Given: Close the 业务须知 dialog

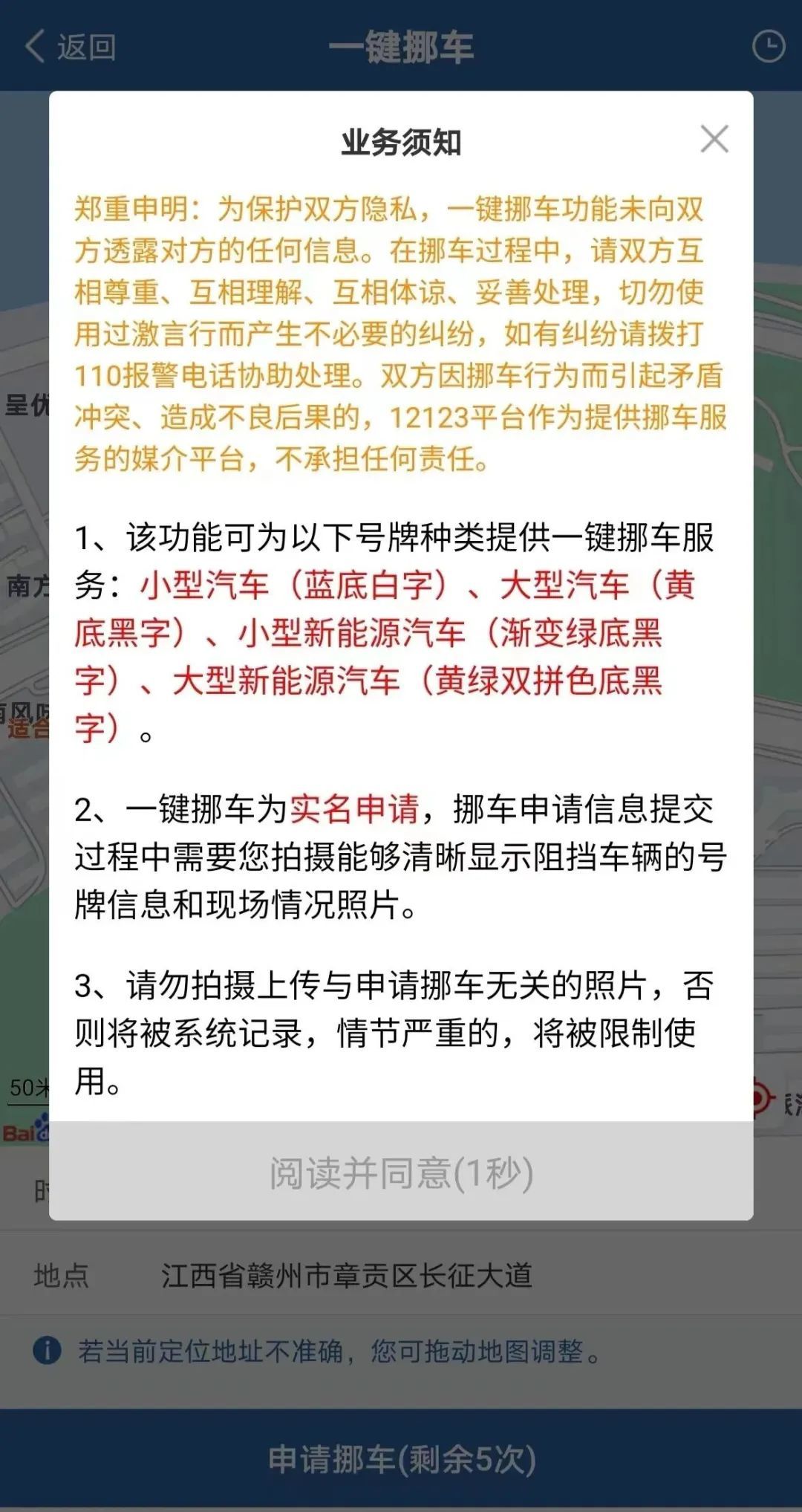Looking at the screenshot, I should pos(714,139).
